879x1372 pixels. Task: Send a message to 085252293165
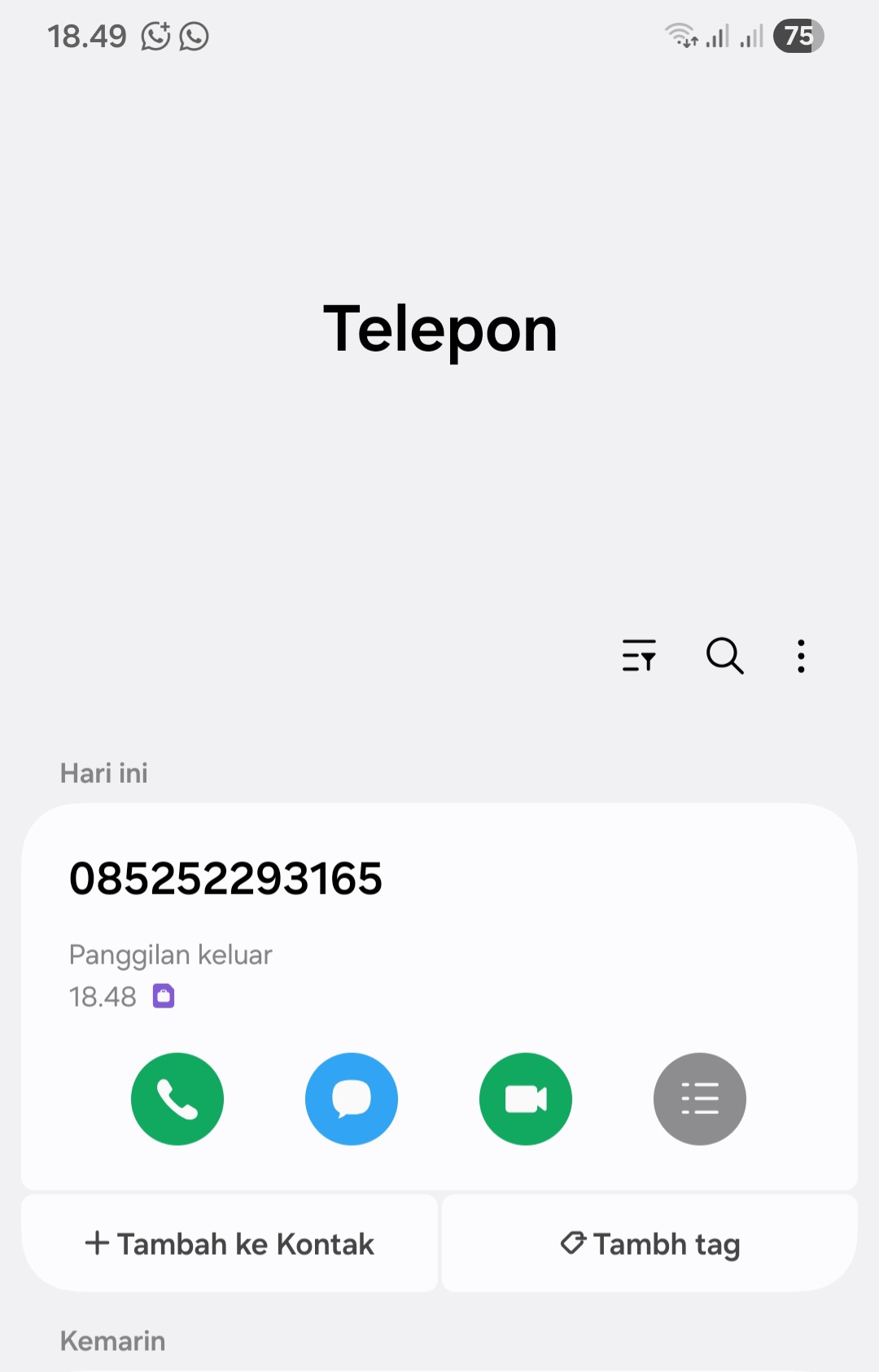352,1099
